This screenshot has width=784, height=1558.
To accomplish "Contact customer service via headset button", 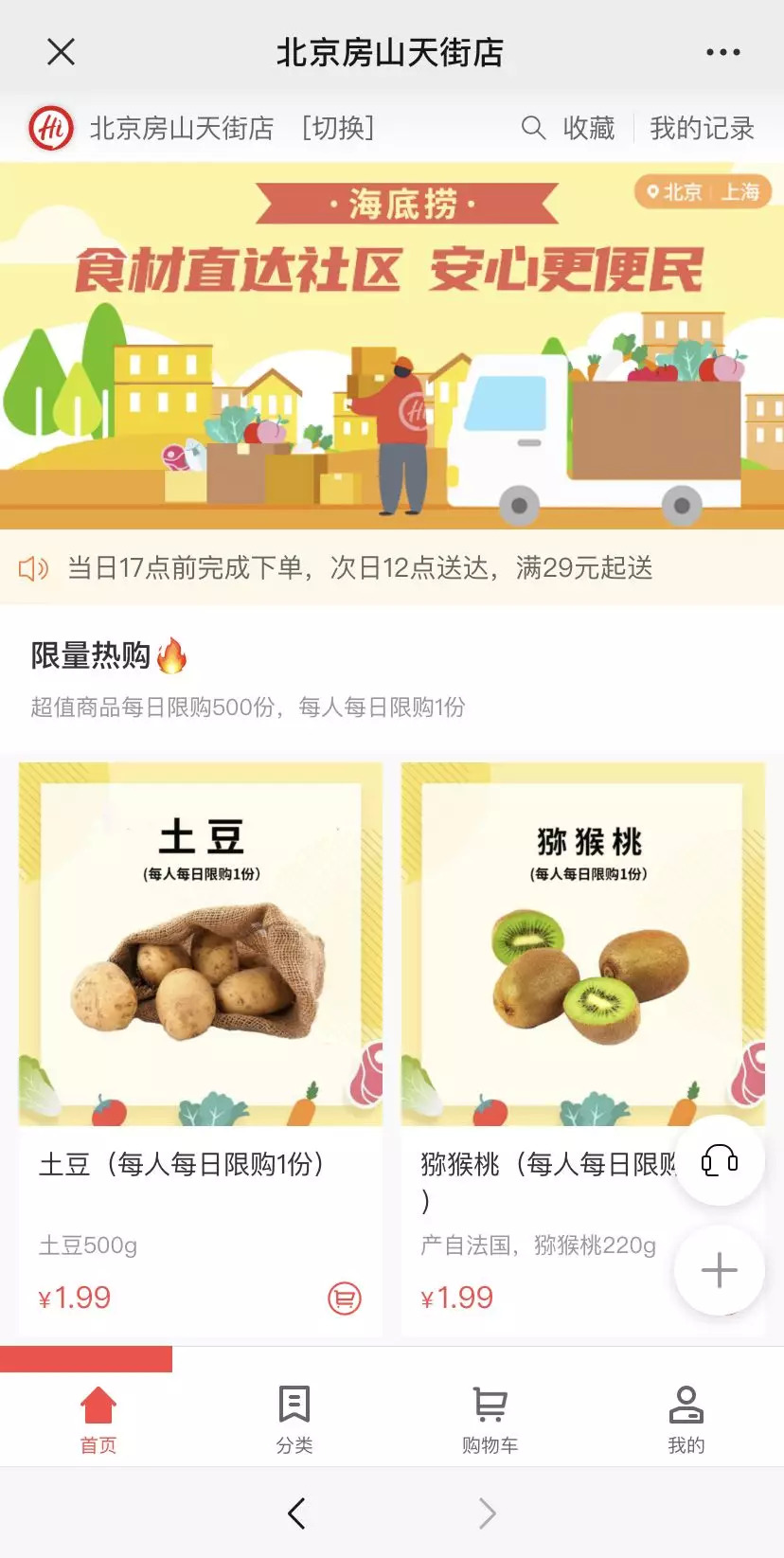I will coord(719,1160).
